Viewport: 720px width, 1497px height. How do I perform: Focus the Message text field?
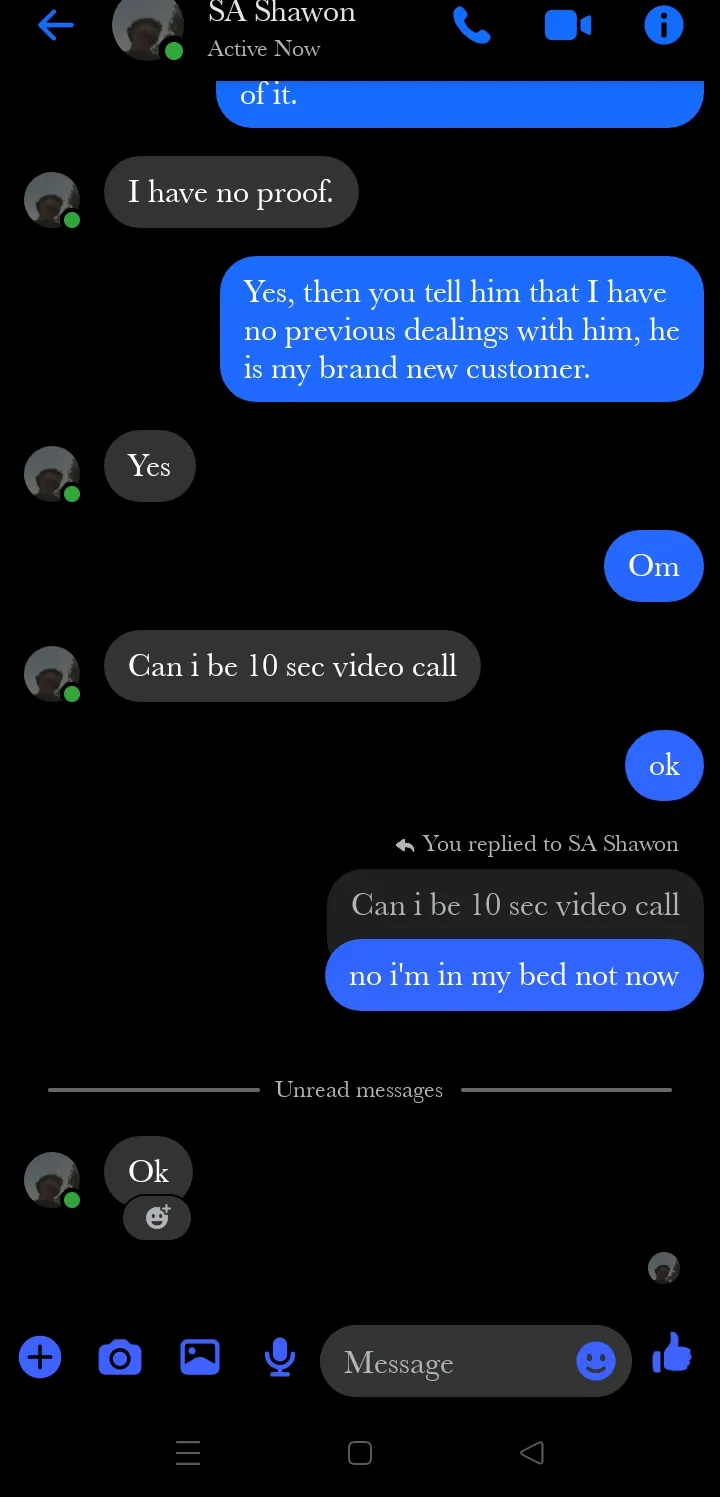click(x=450, y=1362)
